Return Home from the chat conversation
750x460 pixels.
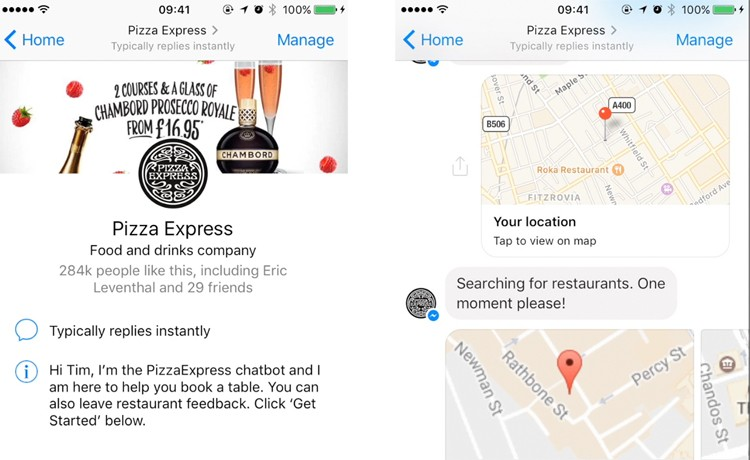[434, 40]
